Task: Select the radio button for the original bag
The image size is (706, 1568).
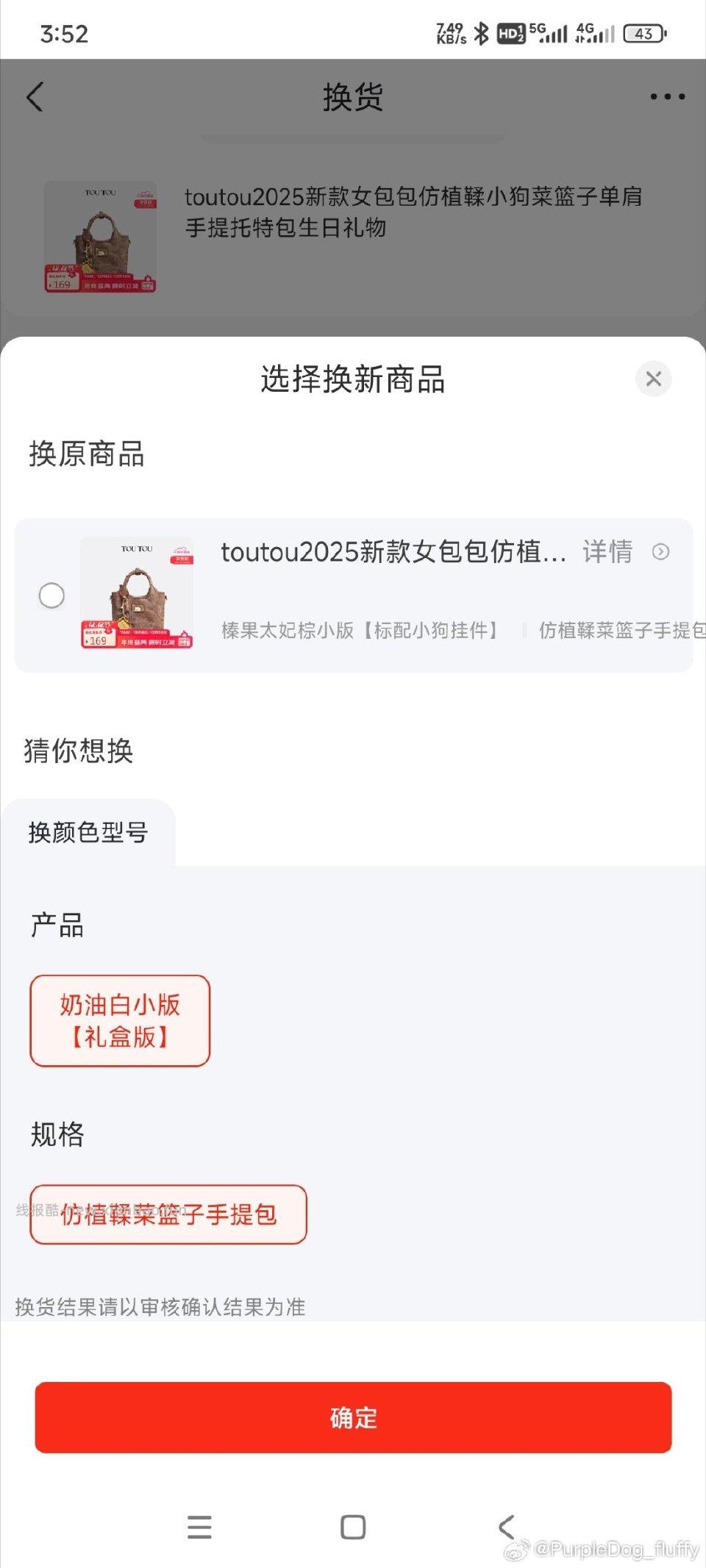Action: 51,596
